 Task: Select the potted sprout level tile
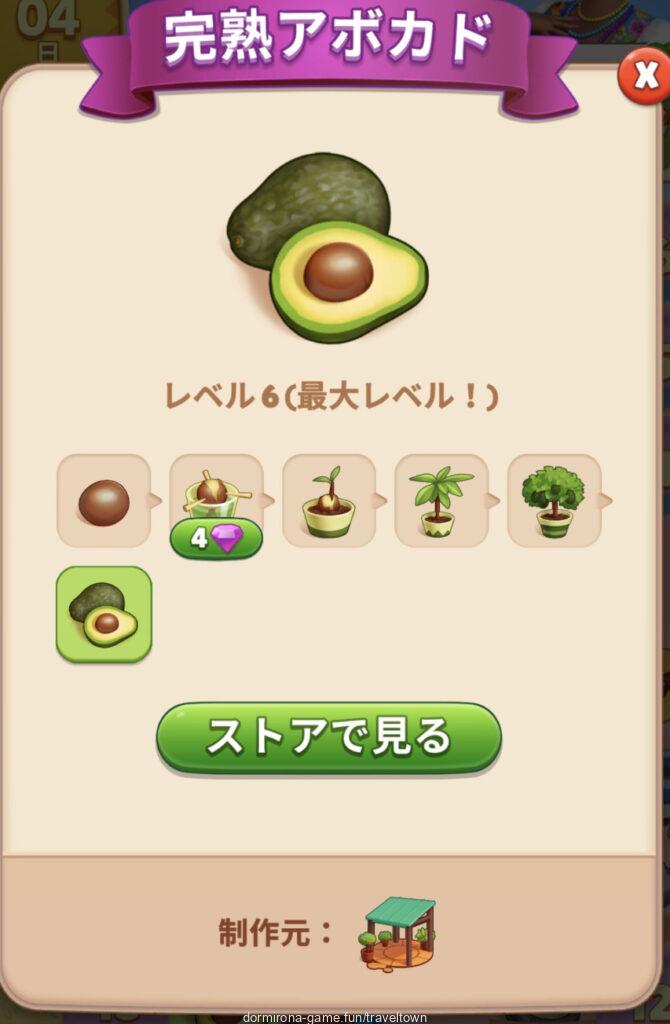tap(329, 500)
